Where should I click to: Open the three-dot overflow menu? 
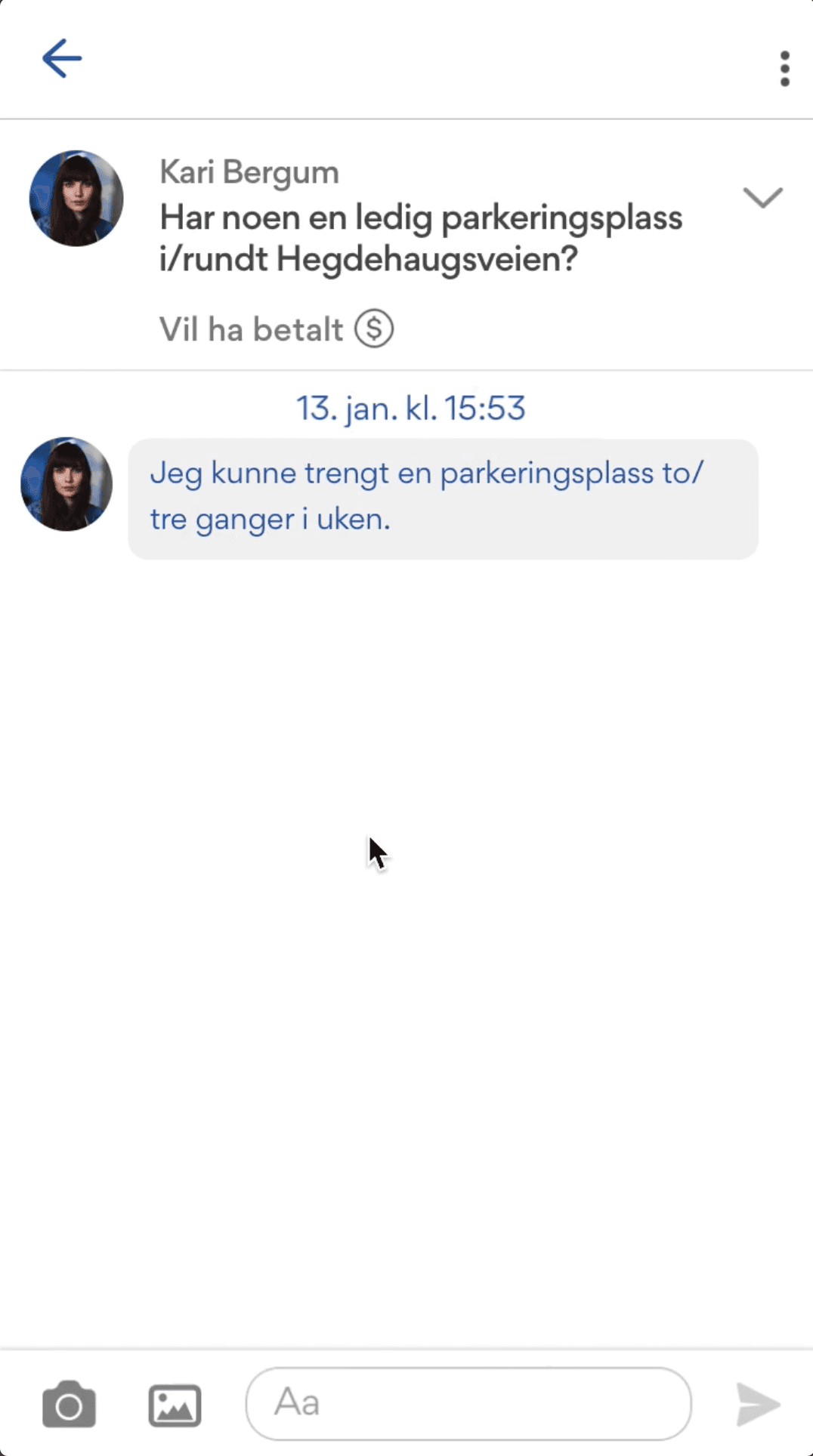784,69
